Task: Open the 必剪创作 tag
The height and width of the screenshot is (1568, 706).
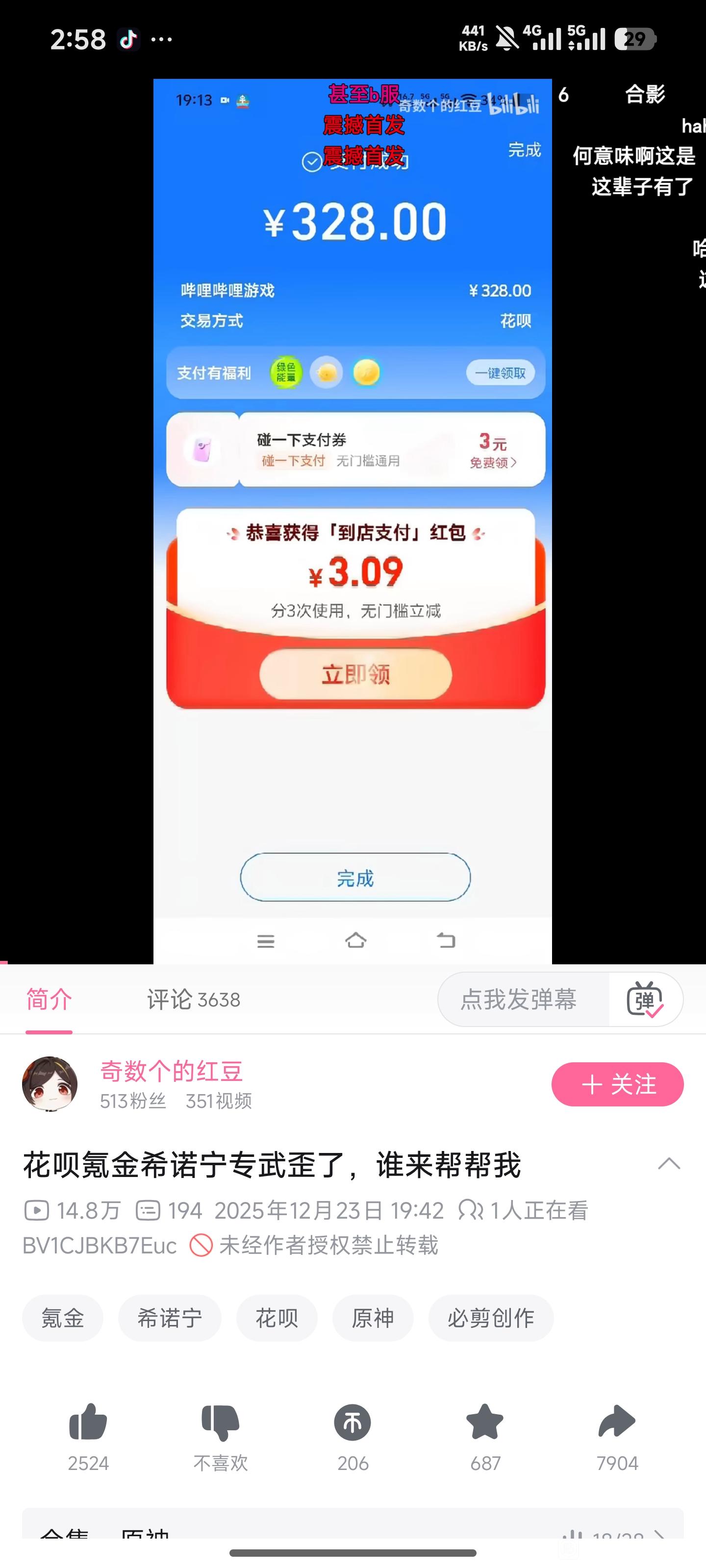Action: tap(490, 1318)
